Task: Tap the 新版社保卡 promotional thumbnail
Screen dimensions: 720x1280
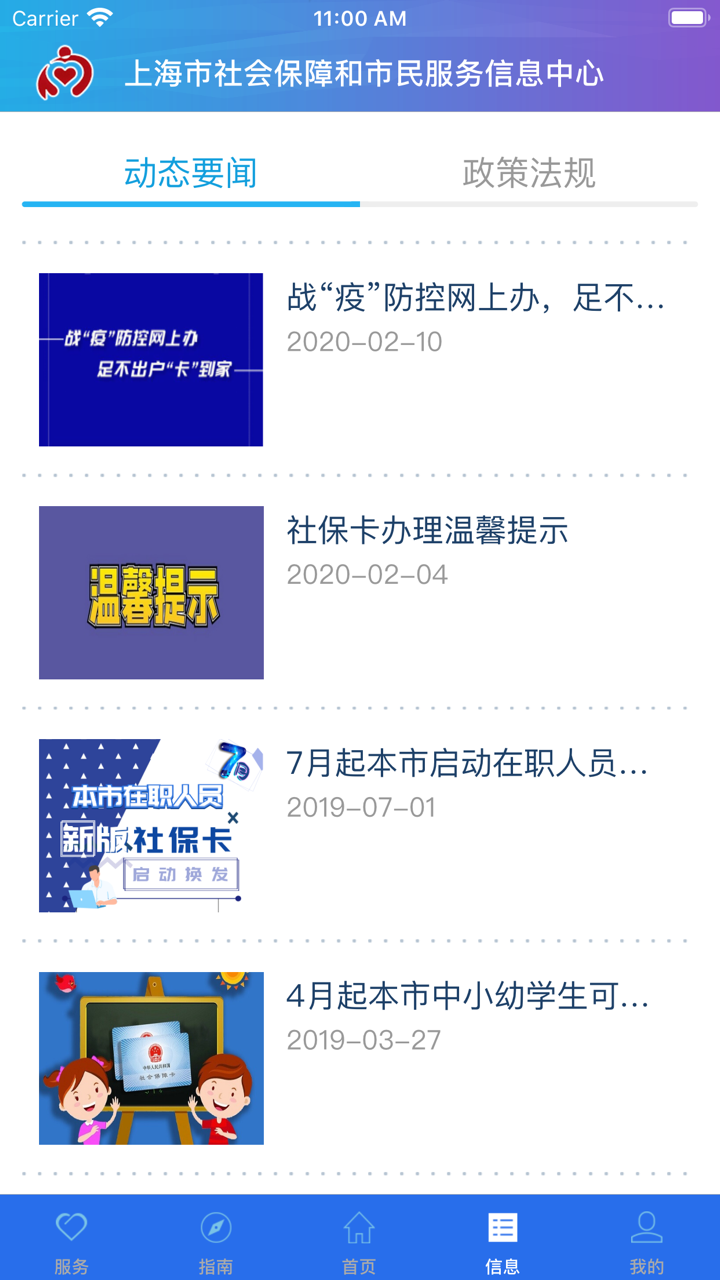Action: pyautogui.click(x=150, y=824)
